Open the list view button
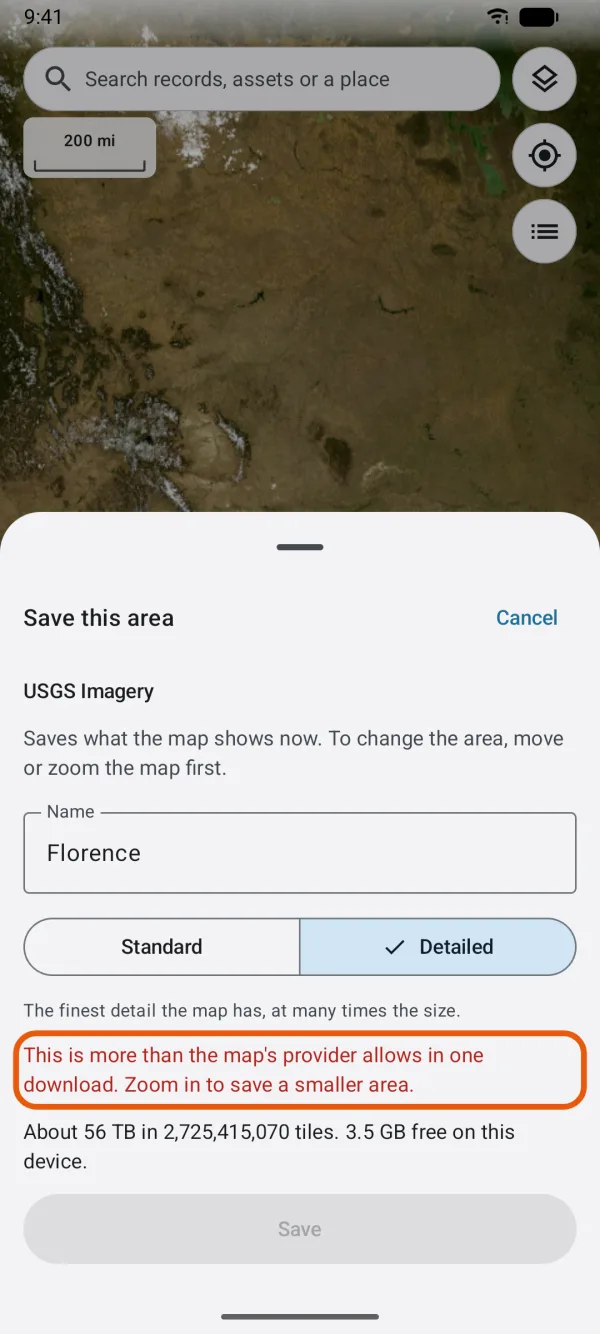Image resolution: width=600 pixels, height=1334 pixels. point(544,231)
